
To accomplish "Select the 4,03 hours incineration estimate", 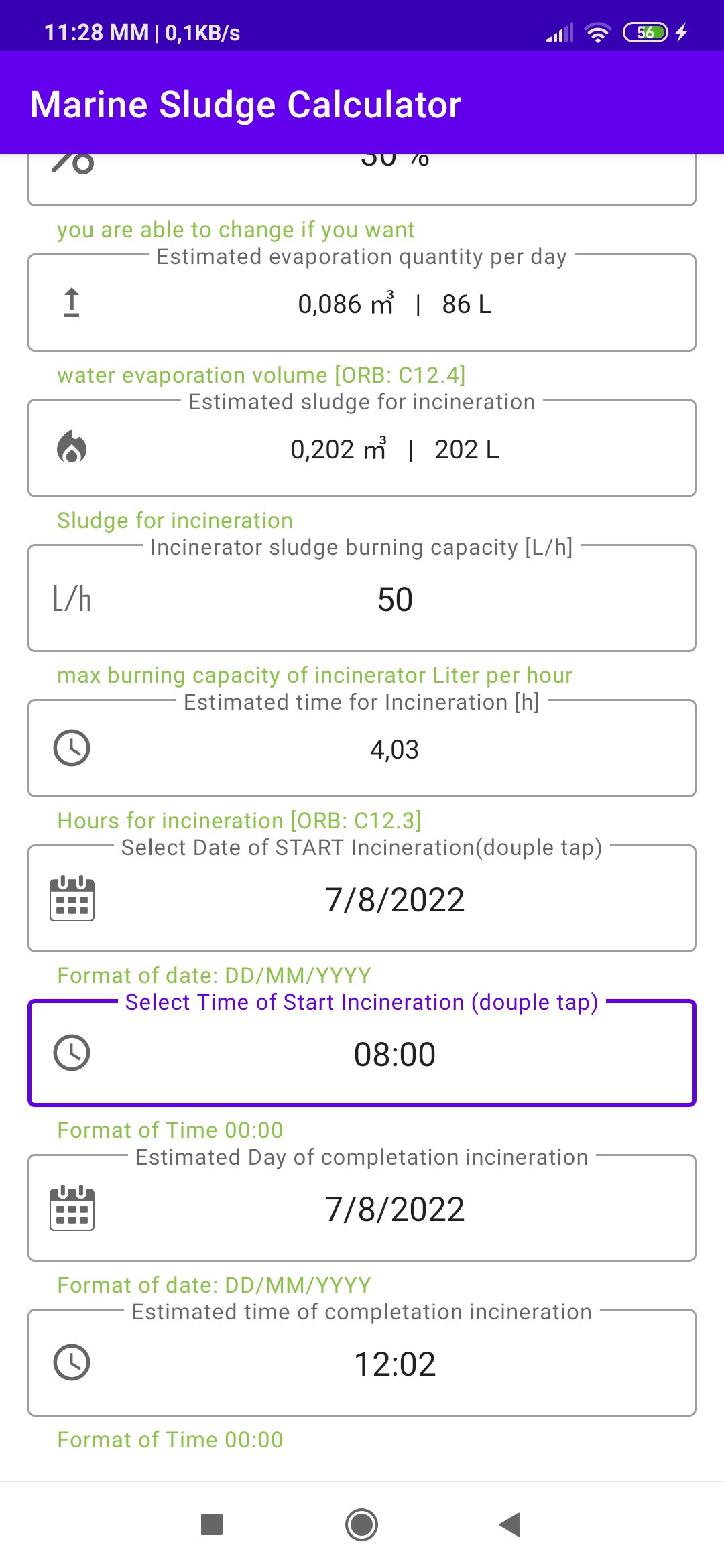I will [396, 748].
